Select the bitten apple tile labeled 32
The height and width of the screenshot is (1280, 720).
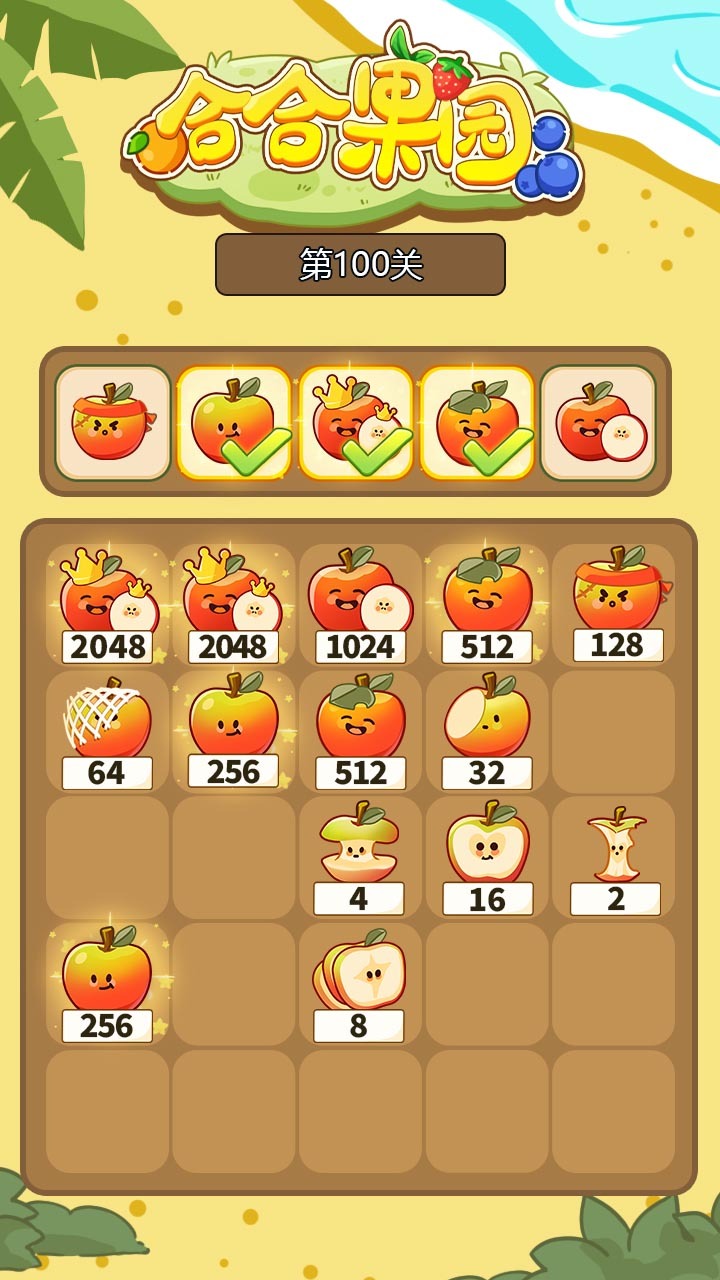(487, 732)
